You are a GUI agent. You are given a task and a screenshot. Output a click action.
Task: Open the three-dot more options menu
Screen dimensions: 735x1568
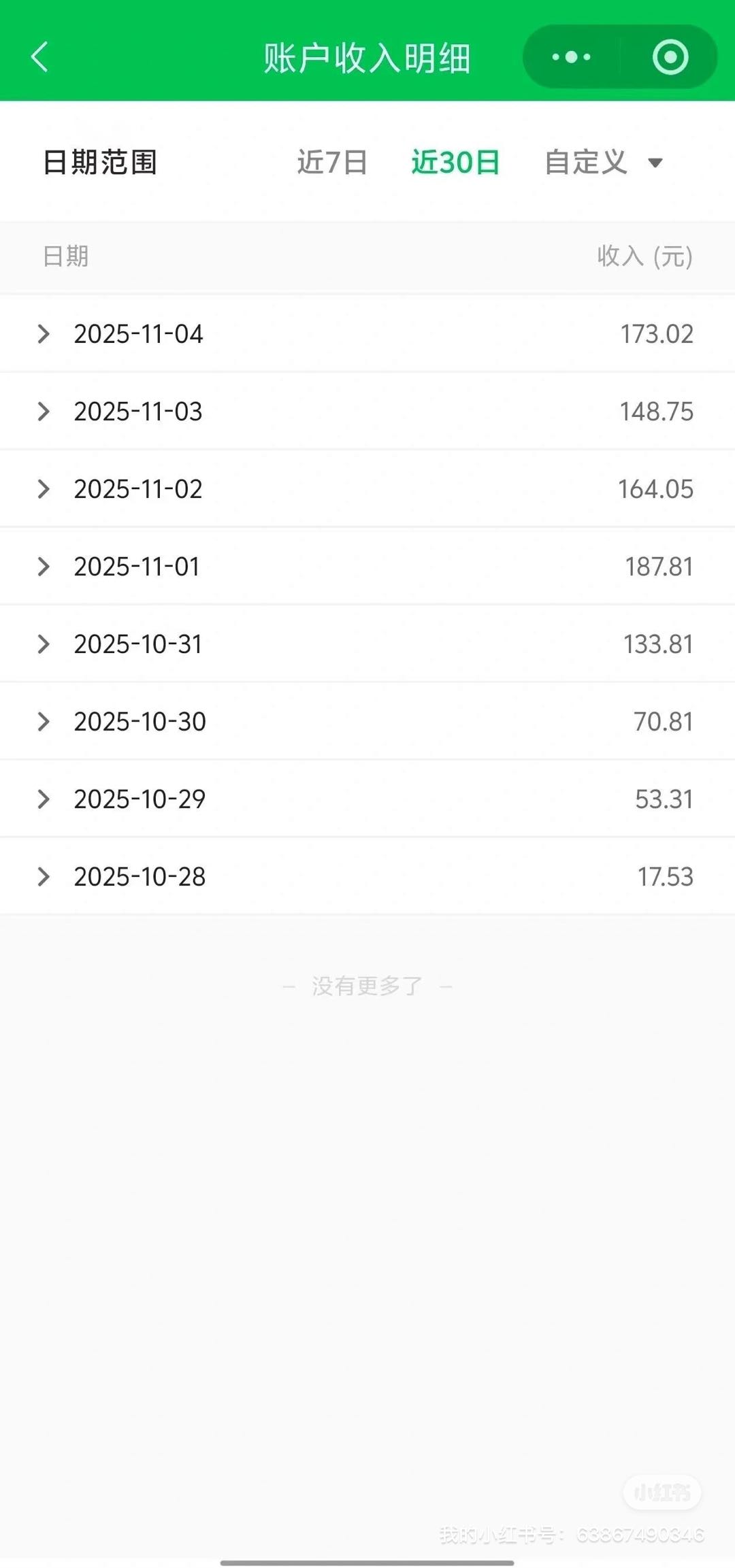pyautogui.click(x=570, y=57)
